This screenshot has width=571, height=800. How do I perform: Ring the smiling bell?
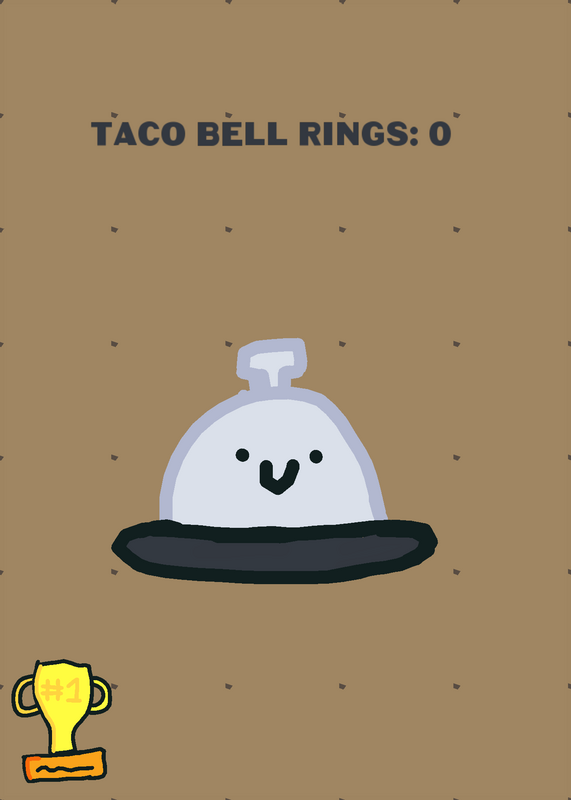click(274, 462)
